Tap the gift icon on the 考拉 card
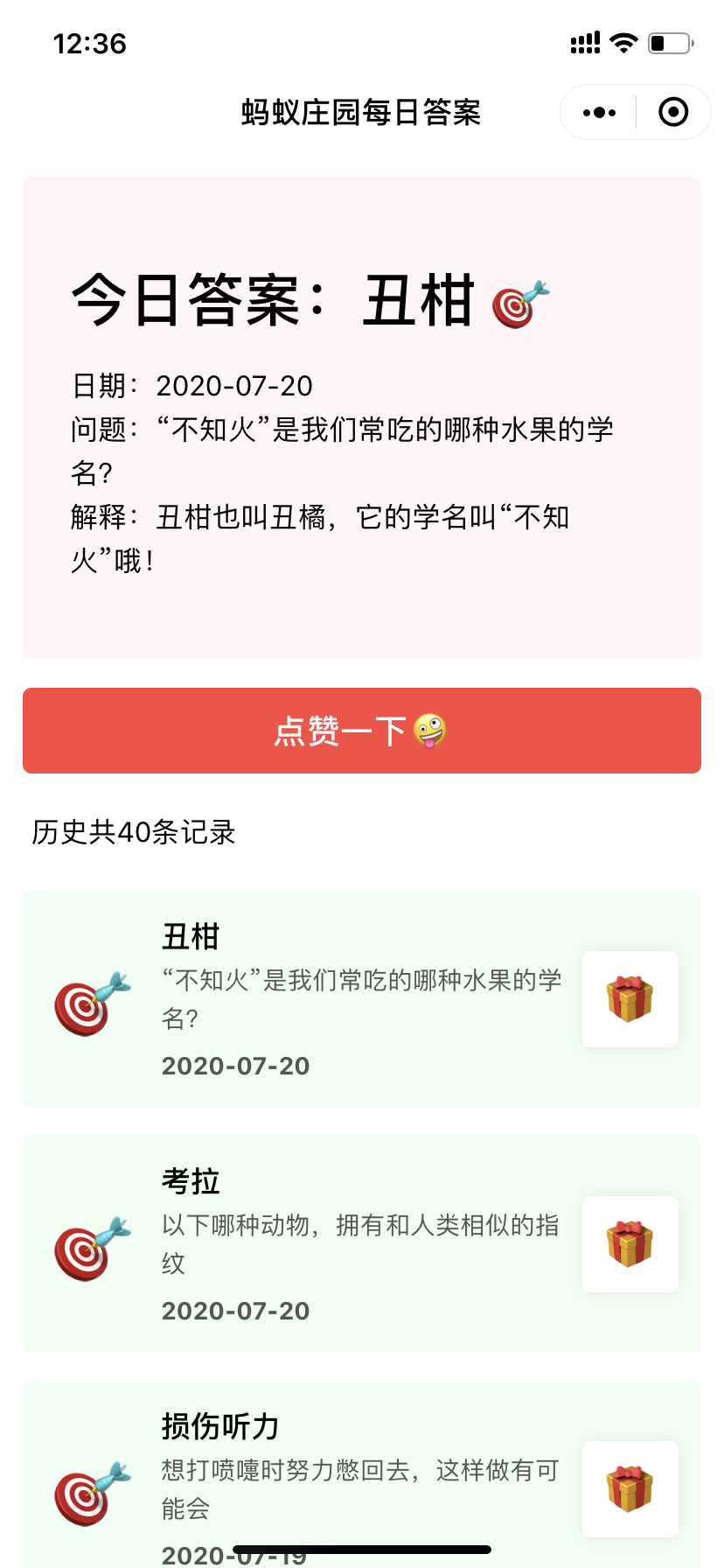Screen dimensions: 724x1568 630,1244
